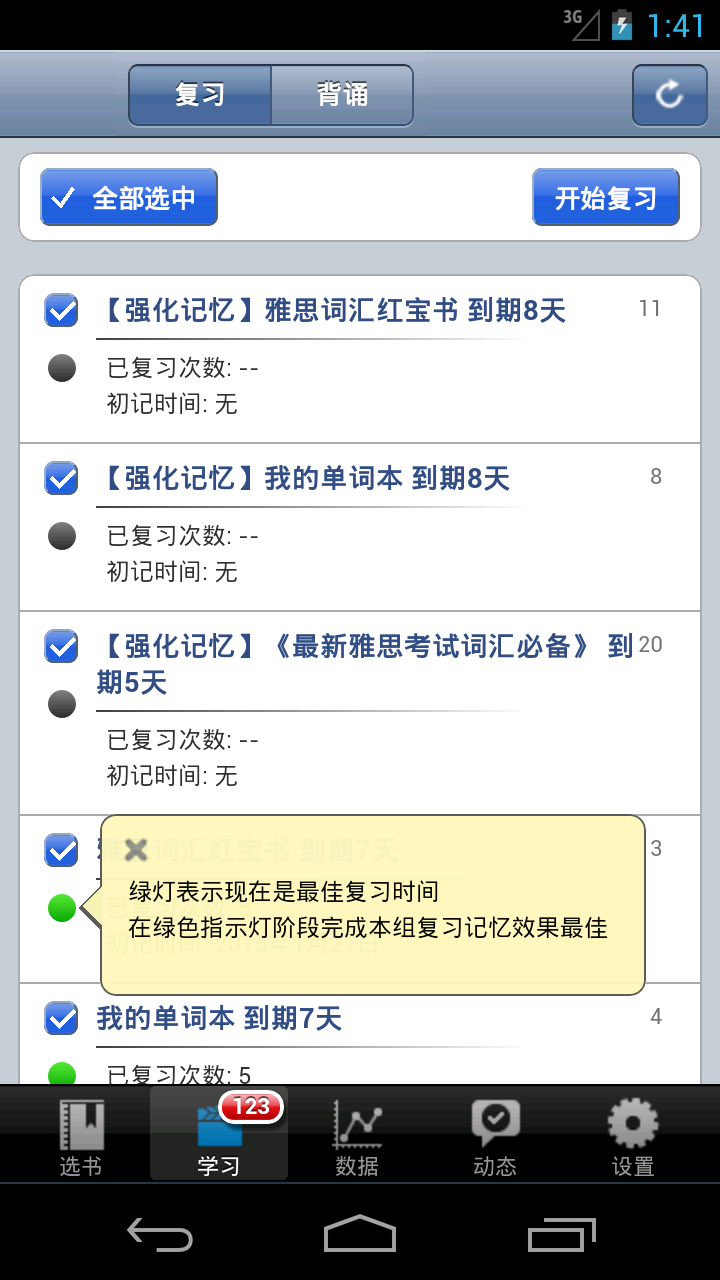Open the 数据 statistics chart icon
The height and width of the screenshot is (1280, 720).
pyautogui.click(x=356, y=1133)
